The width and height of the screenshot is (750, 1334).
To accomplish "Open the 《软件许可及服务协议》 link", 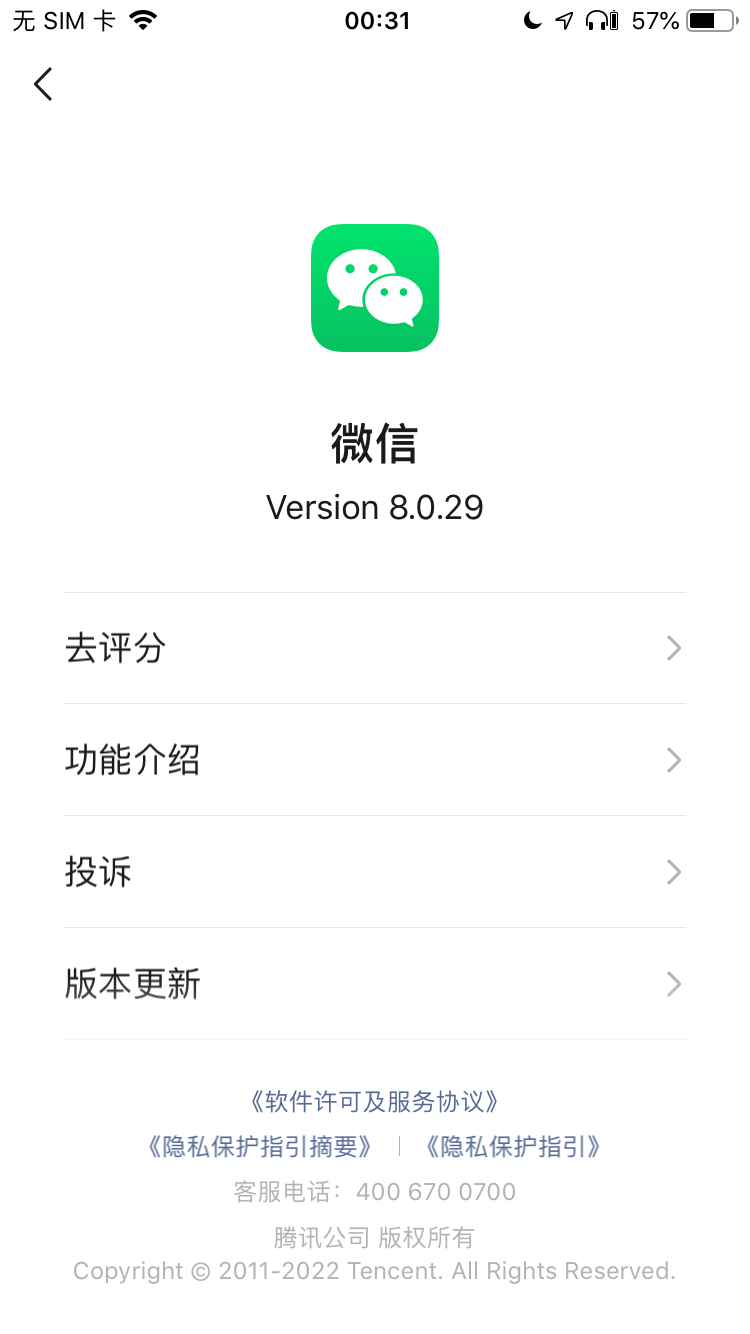I will click(x=374, y=1102).
